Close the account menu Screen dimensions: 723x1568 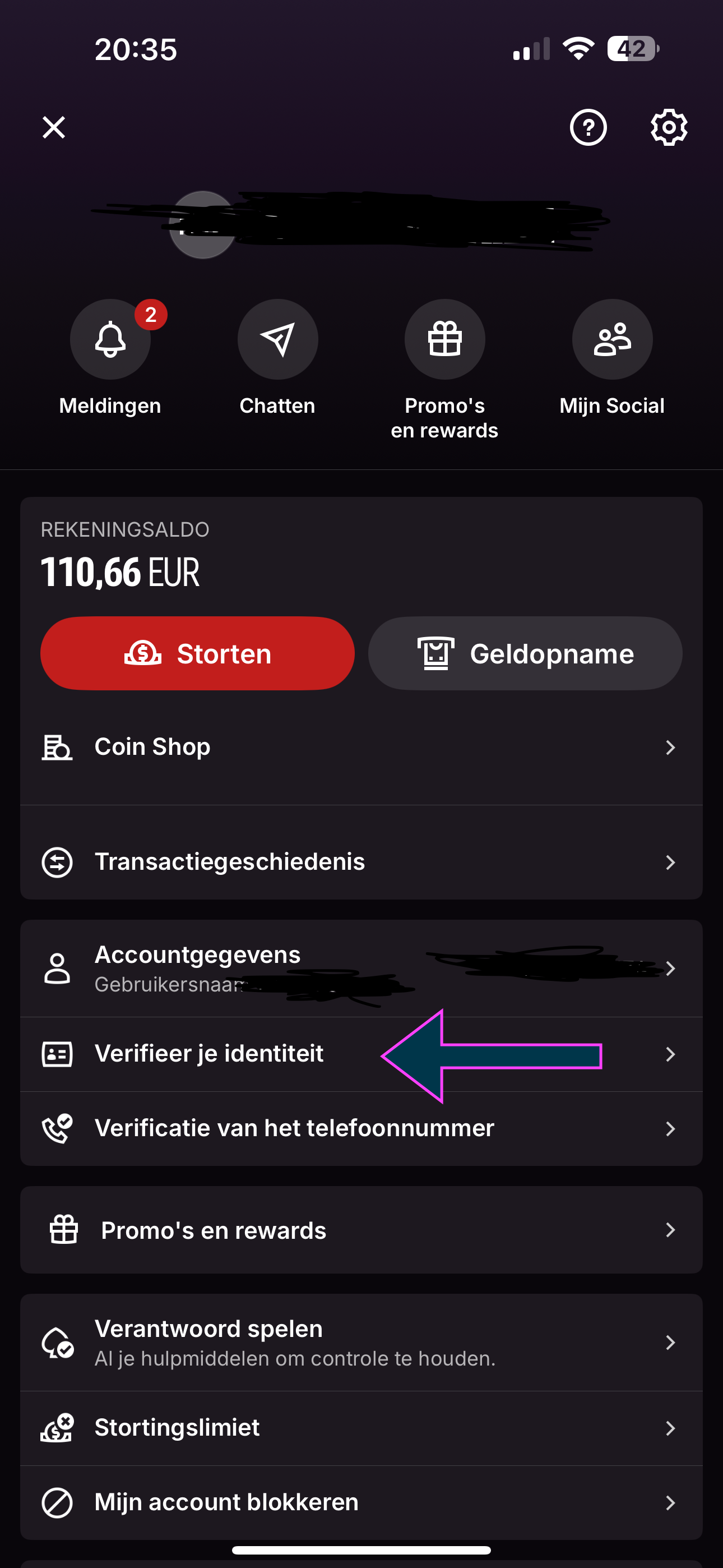tap(54, 127)
